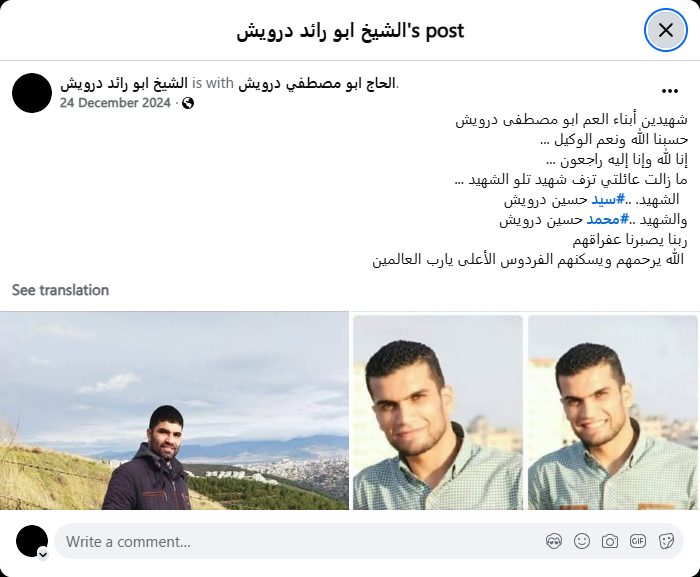This screenshot has height=577, width=700.
Task: Focus the Write a comment field
Action: [x=290, y=541]
